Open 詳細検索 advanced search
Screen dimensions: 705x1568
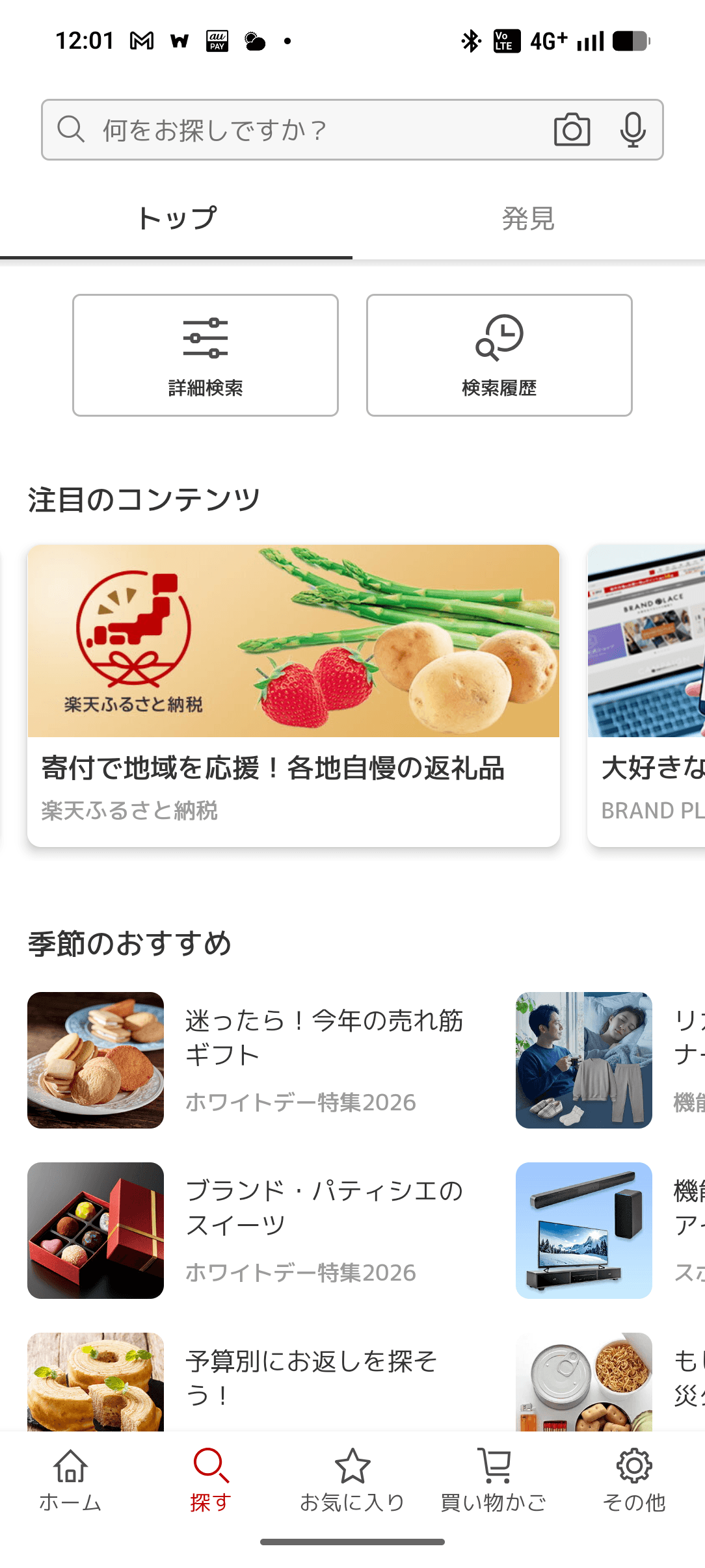point(206,355)
